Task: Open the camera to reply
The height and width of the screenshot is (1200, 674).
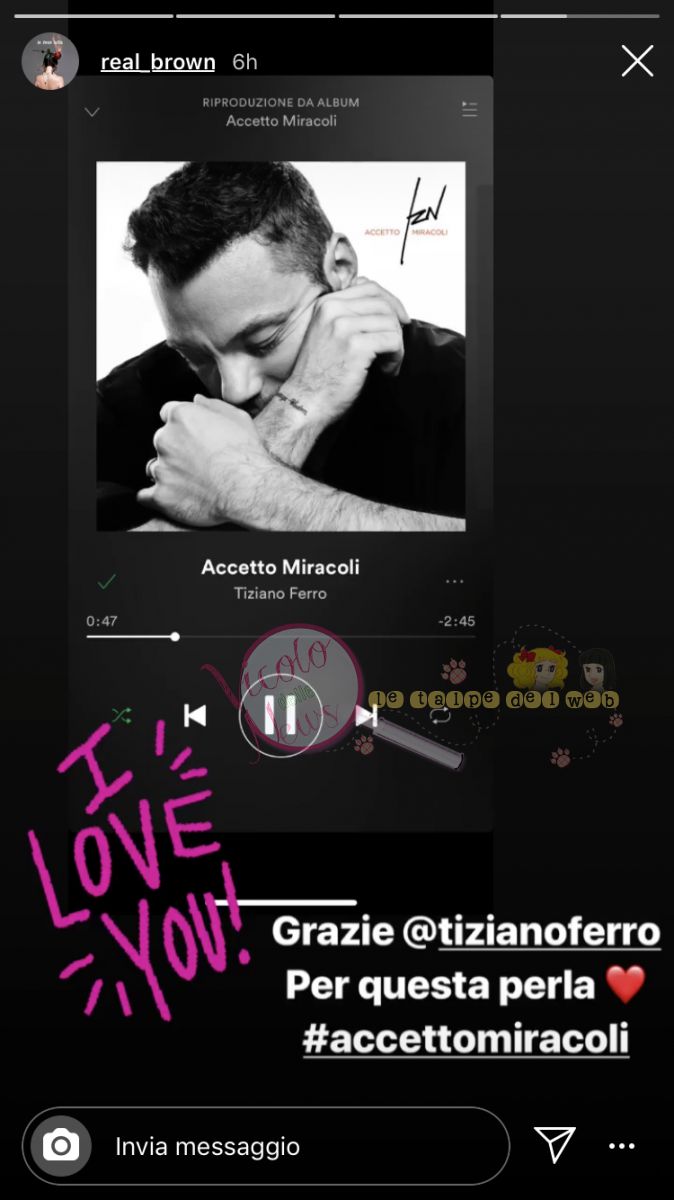Action: 61,1146
